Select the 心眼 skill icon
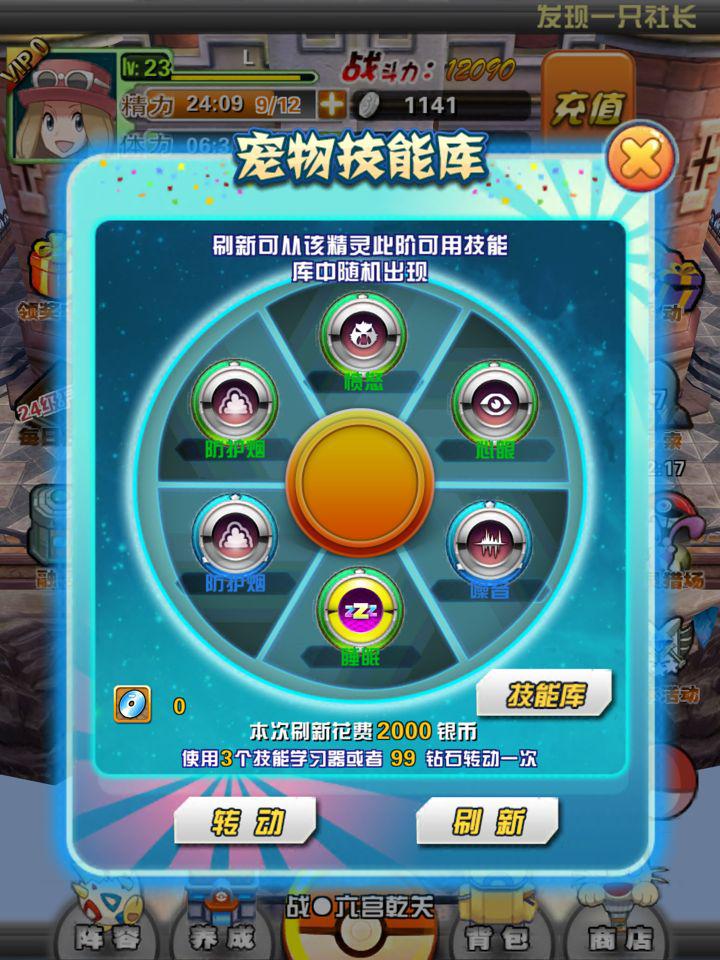Image resolution: width=720 pixels, height=960 pixels. (x=494, y=404)
